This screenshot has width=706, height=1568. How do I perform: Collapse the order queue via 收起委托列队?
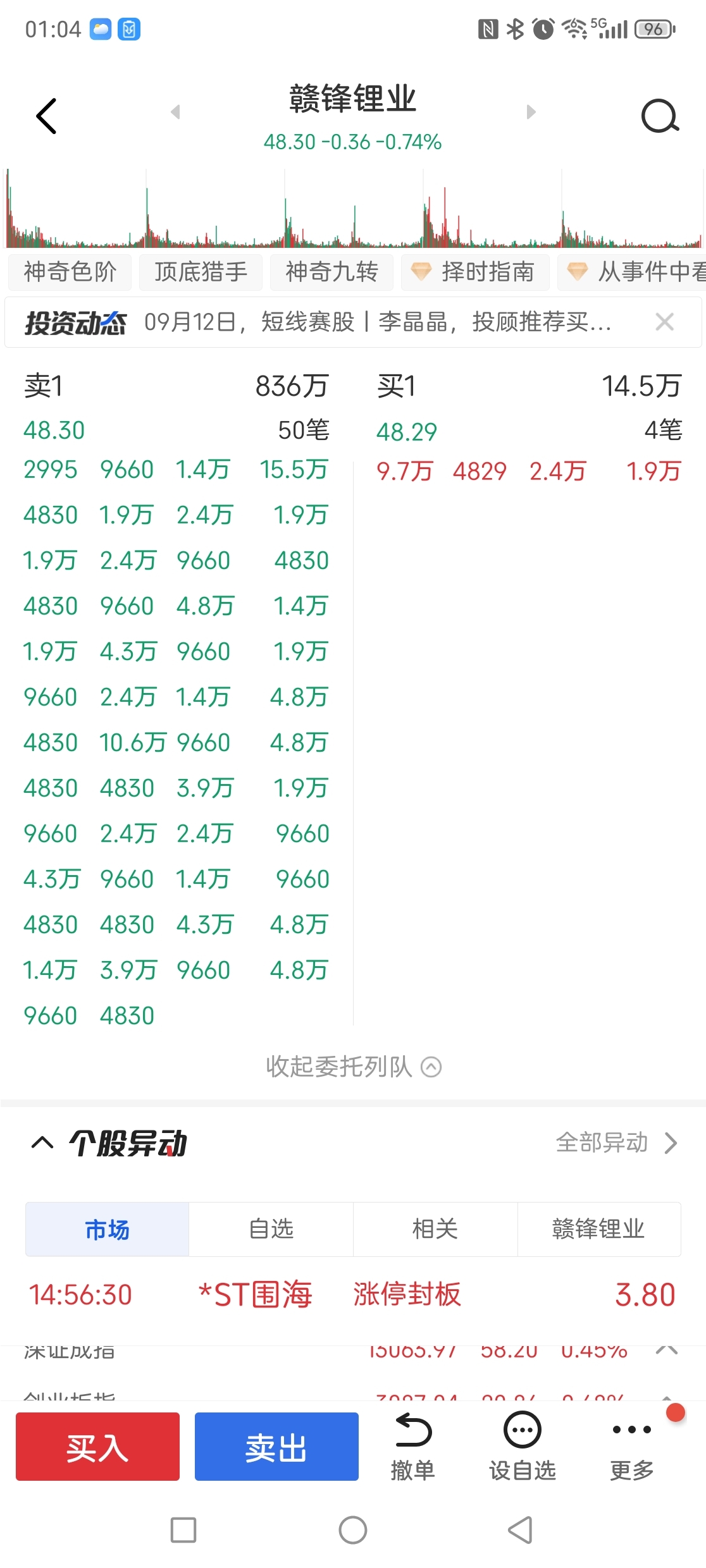[353, 1067]
